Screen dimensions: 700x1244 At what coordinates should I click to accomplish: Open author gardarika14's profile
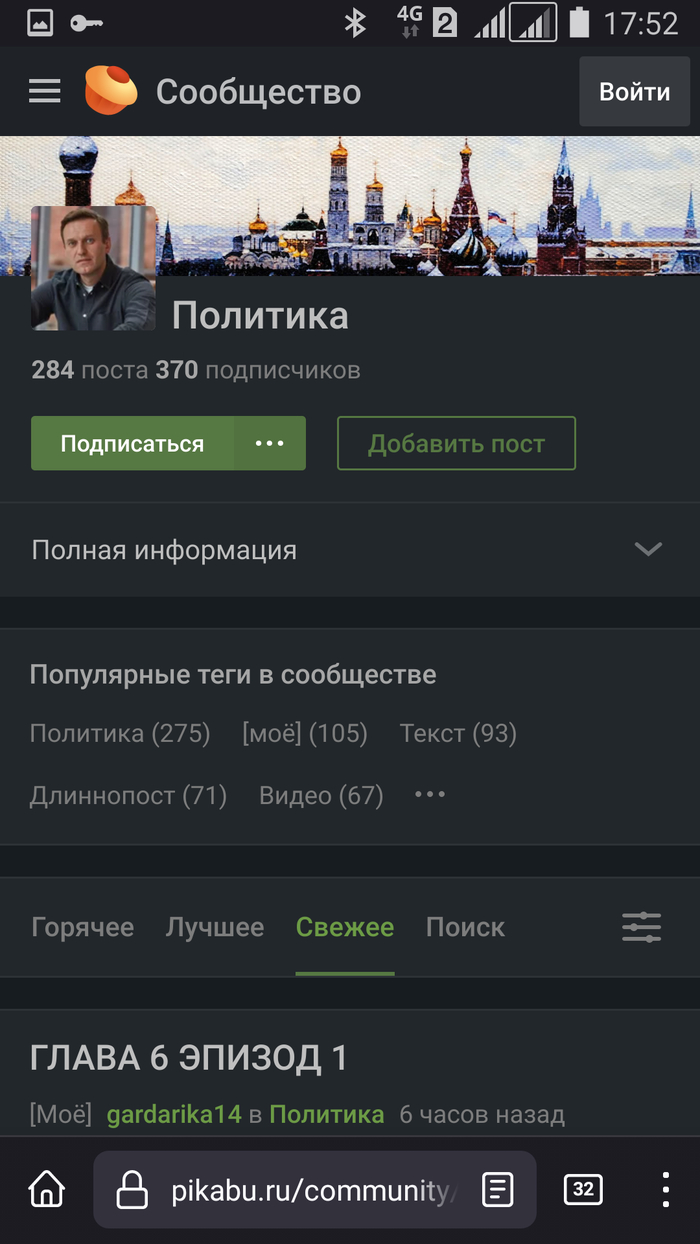click(174, 1114)
